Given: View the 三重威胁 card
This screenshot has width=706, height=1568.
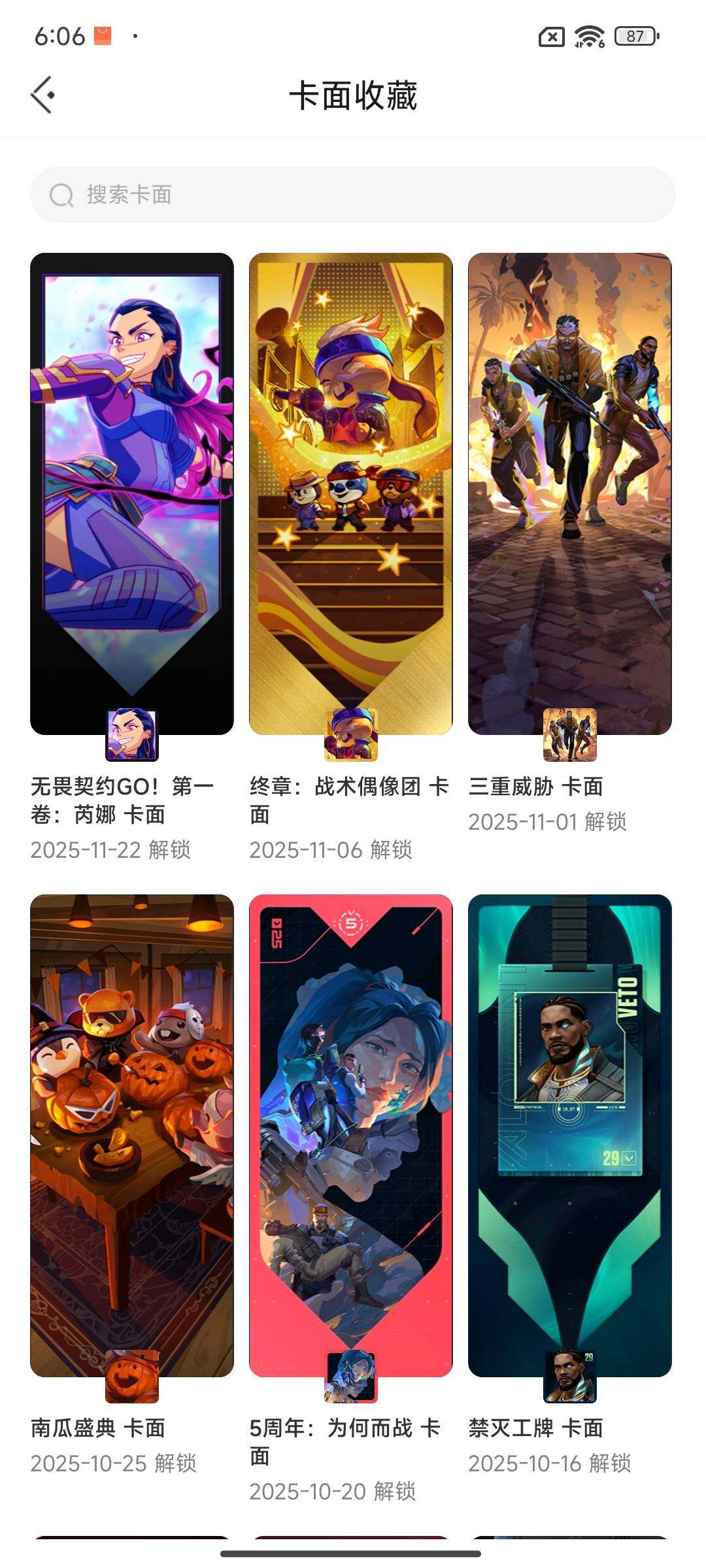Looking at the screenshot, I should pos(569,494).
